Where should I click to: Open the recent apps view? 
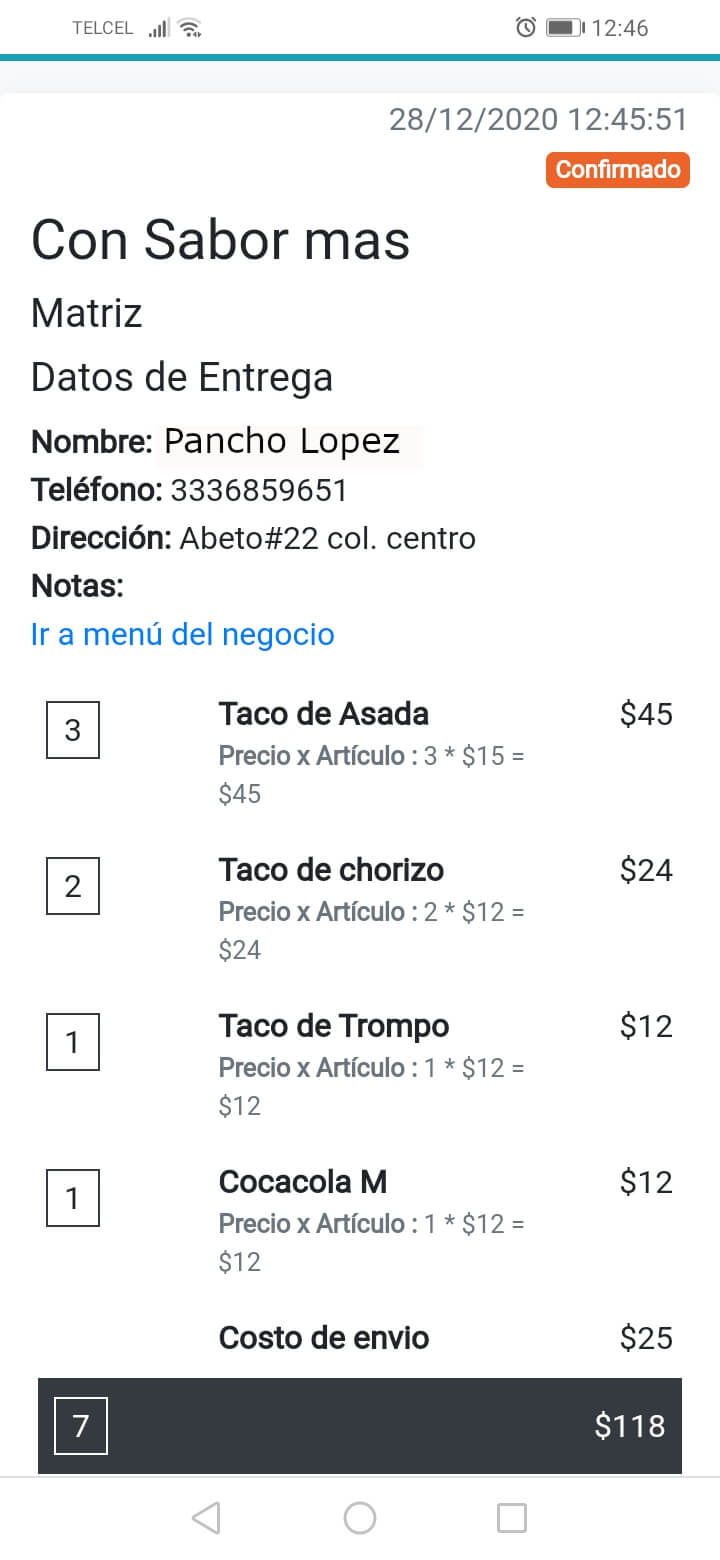[x=512, y=1518]
